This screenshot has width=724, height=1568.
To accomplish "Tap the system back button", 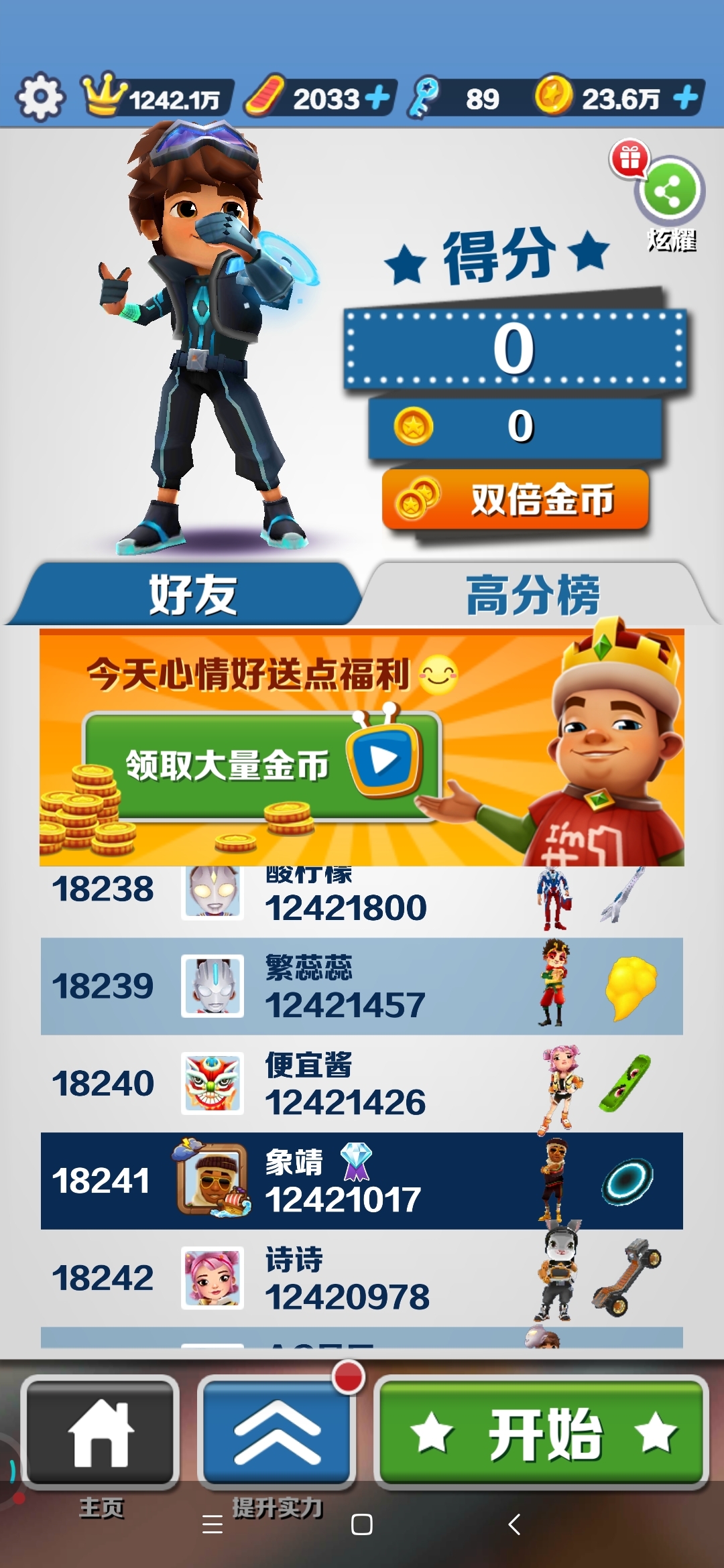I will pyautogui.click(x=514, y=1524).
